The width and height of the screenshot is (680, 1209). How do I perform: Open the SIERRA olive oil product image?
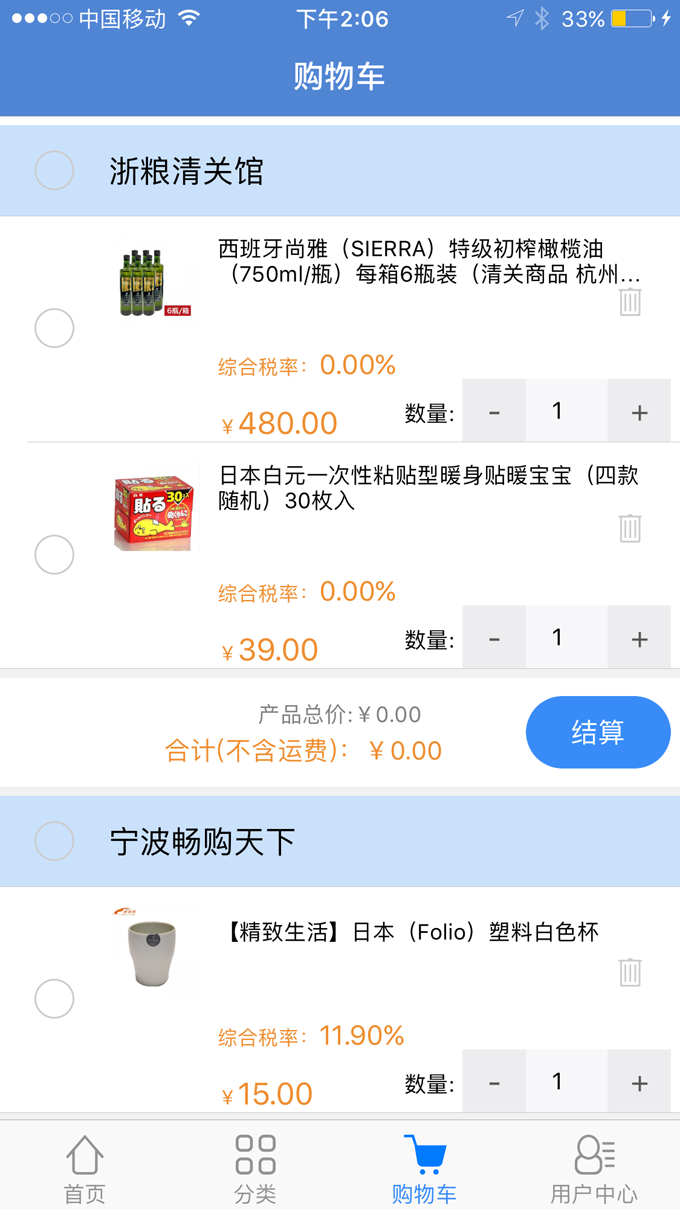pos(154,281)
